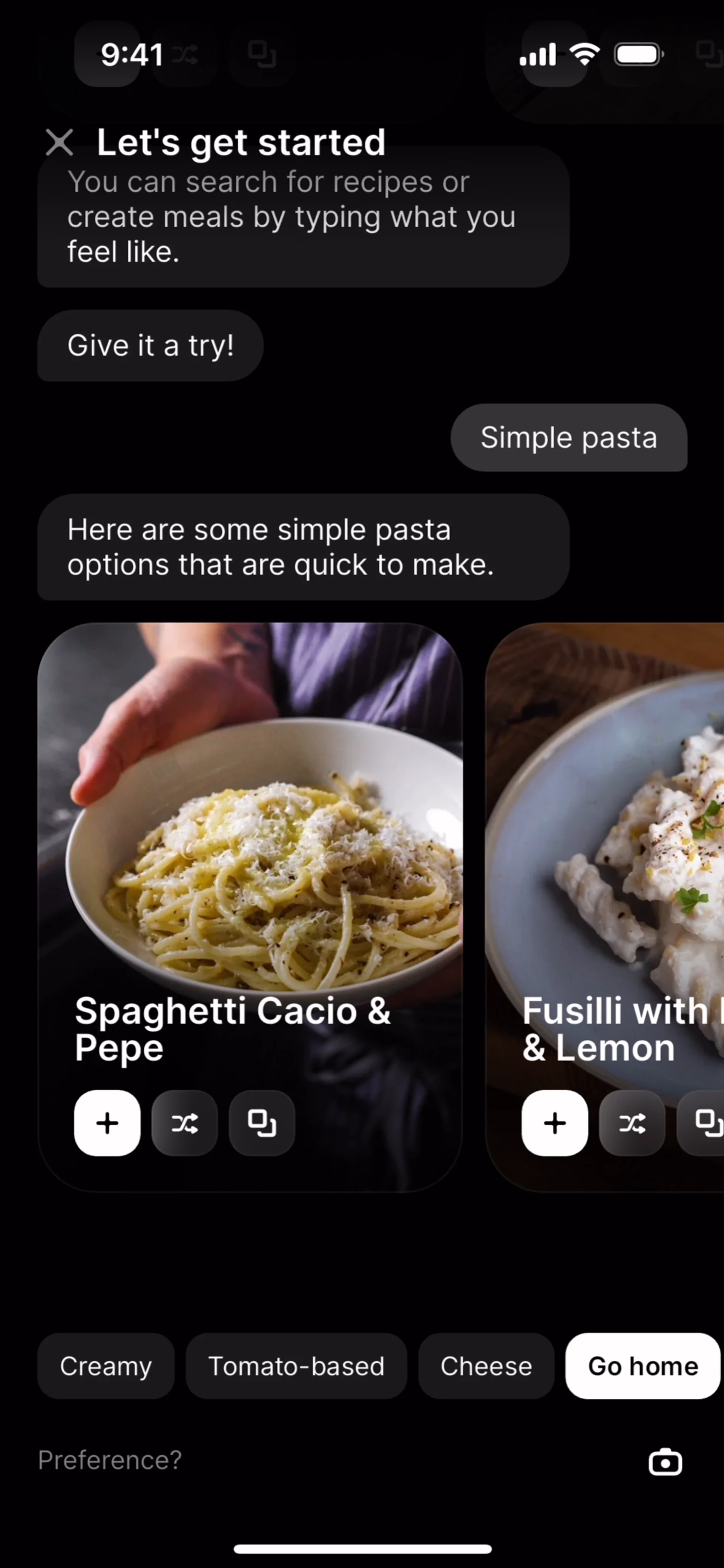Shuffle the Fusilli & Lemon recipe
The image size is (724, 1568).
pyautogui.click(x=632, y=1123)
